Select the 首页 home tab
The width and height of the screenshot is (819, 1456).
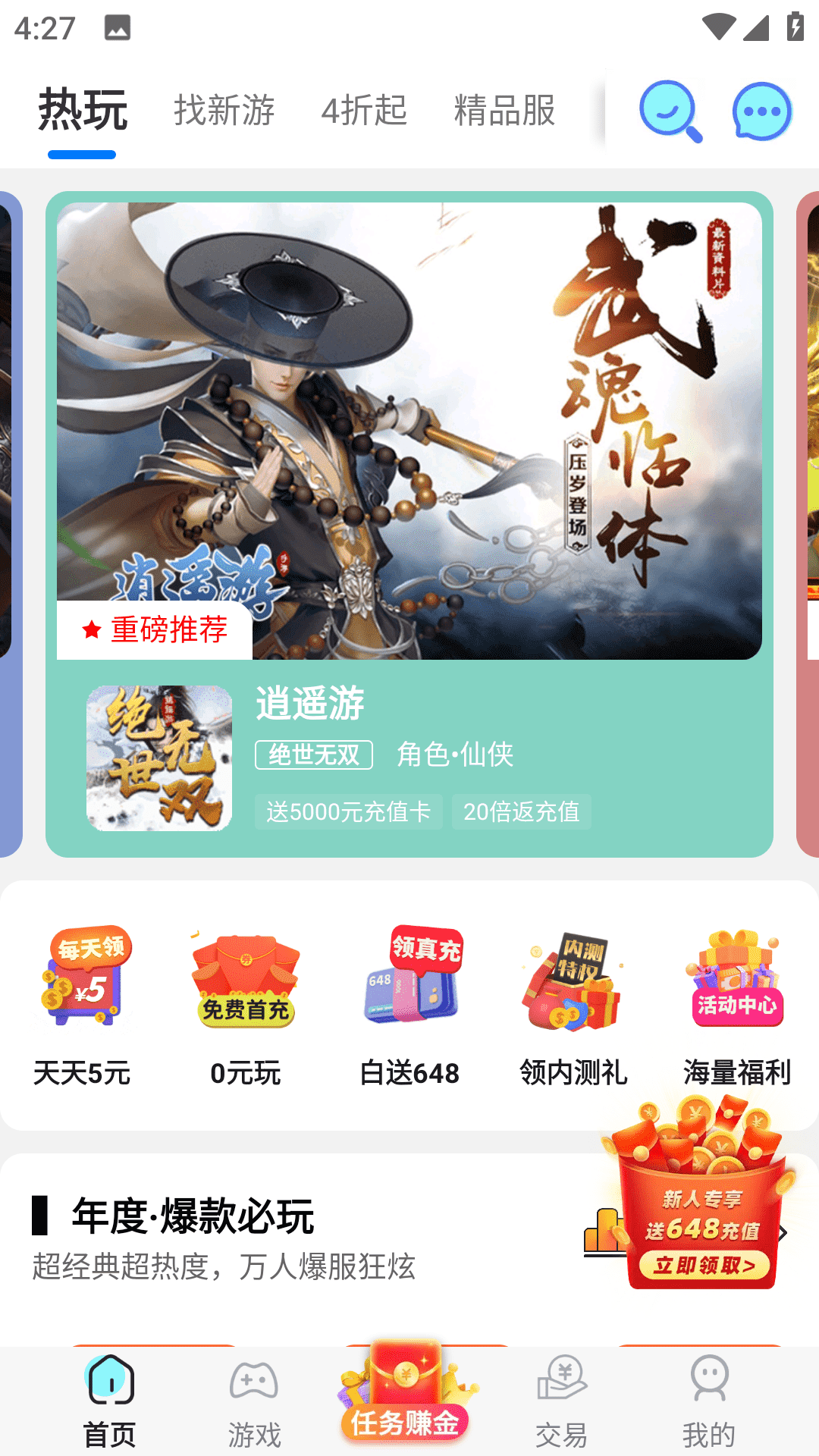[110, 1403]
